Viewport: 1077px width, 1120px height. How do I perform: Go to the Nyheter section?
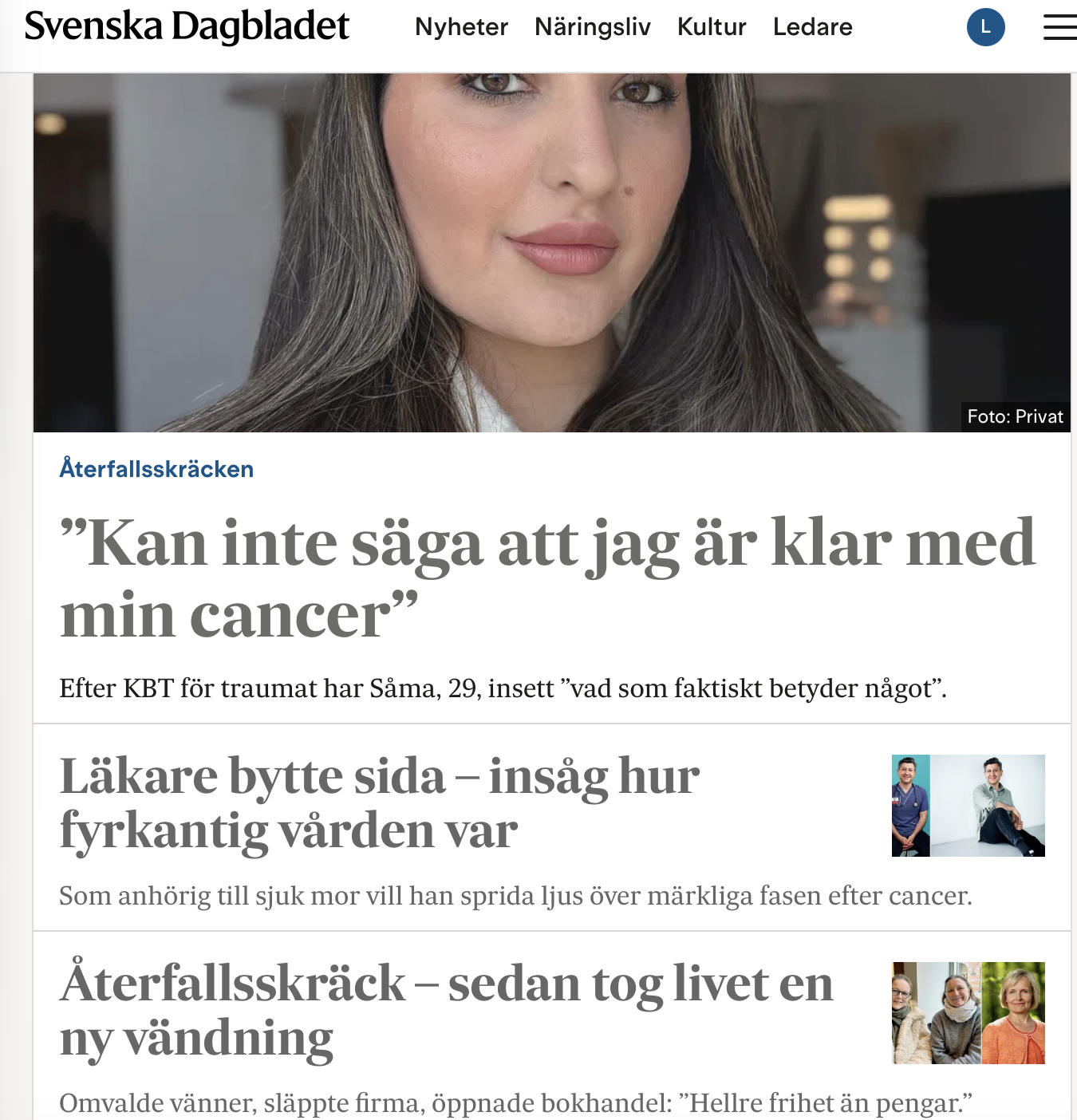click(461, 27)
